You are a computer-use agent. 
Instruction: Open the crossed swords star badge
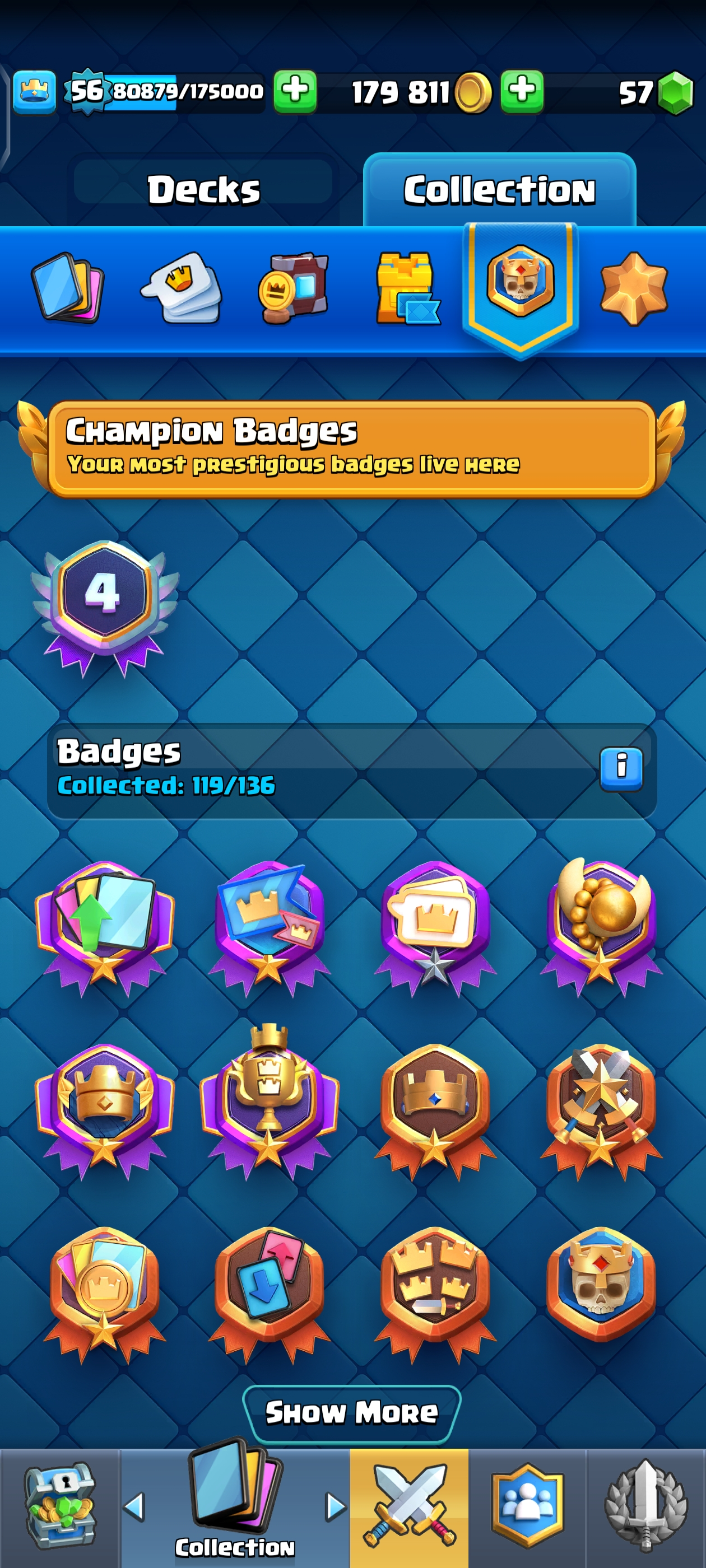(601, 1105)
